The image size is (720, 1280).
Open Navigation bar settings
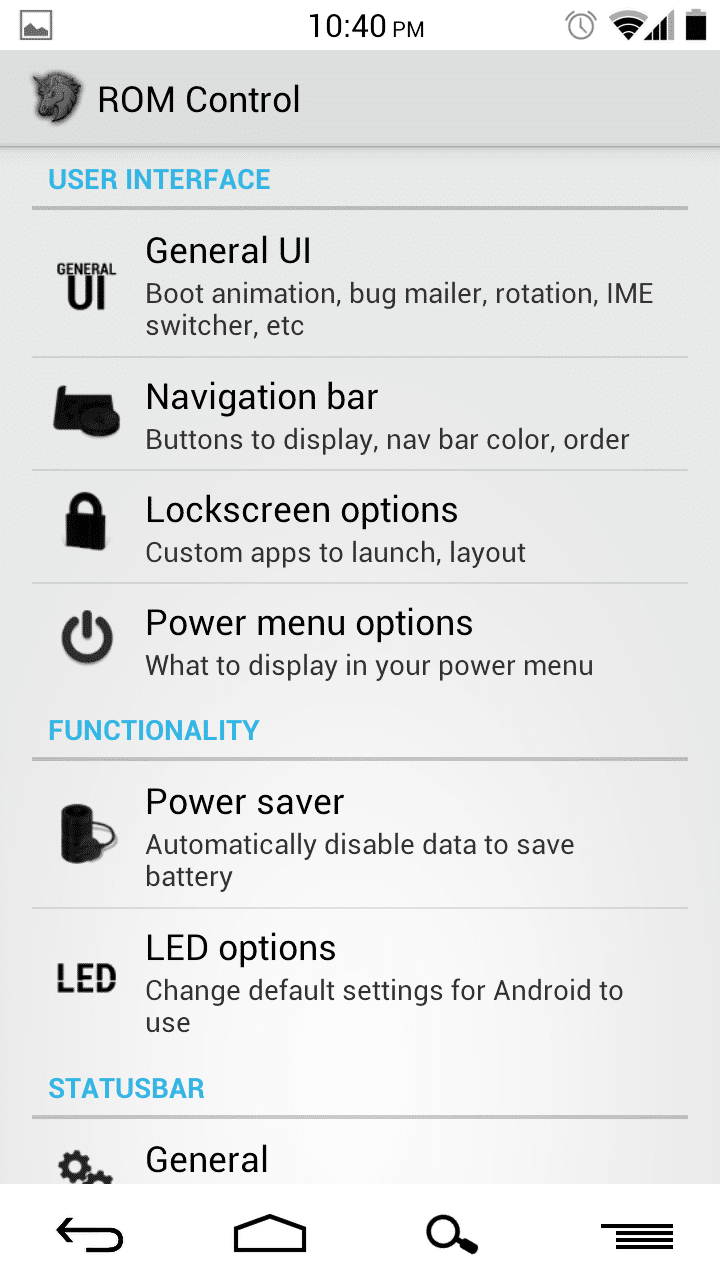point(360,414)
